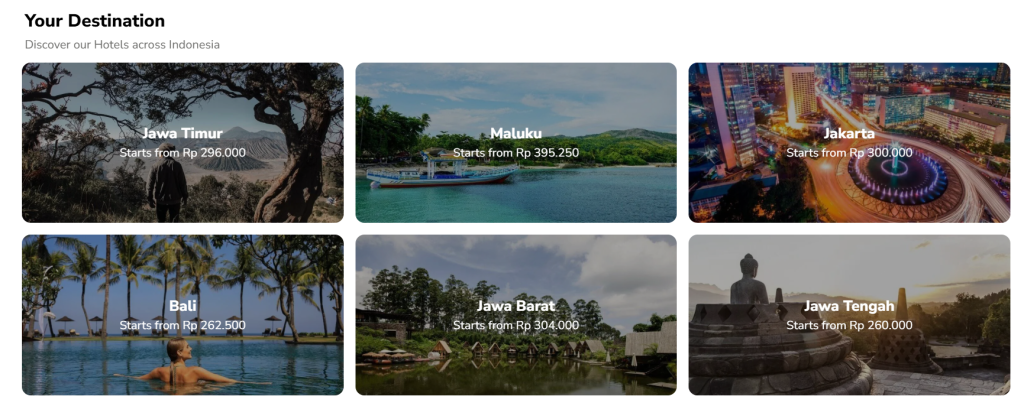Select the Maluku destination card
The height and width of the screenshot is (406, 1024).
(x=516, y=142)
